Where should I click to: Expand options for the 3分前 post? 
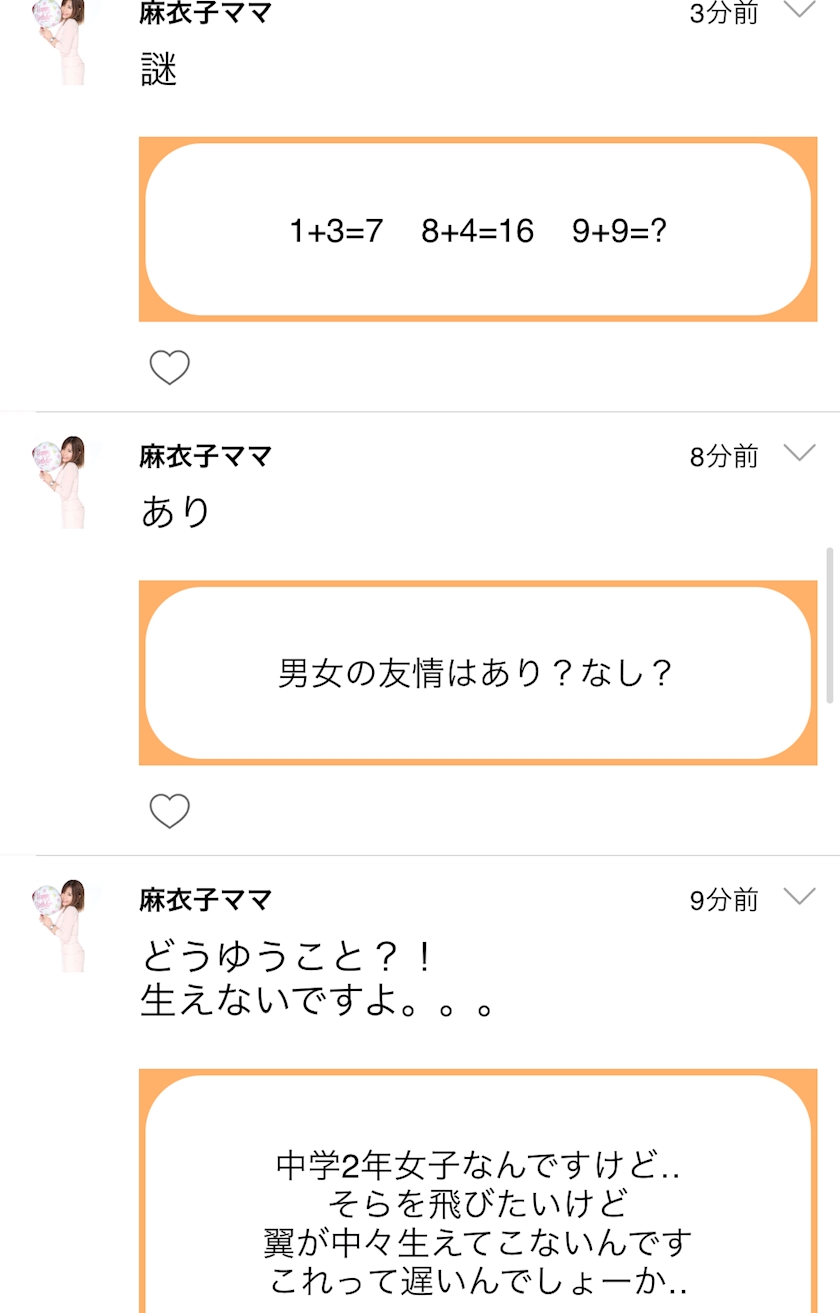point(799,11)
